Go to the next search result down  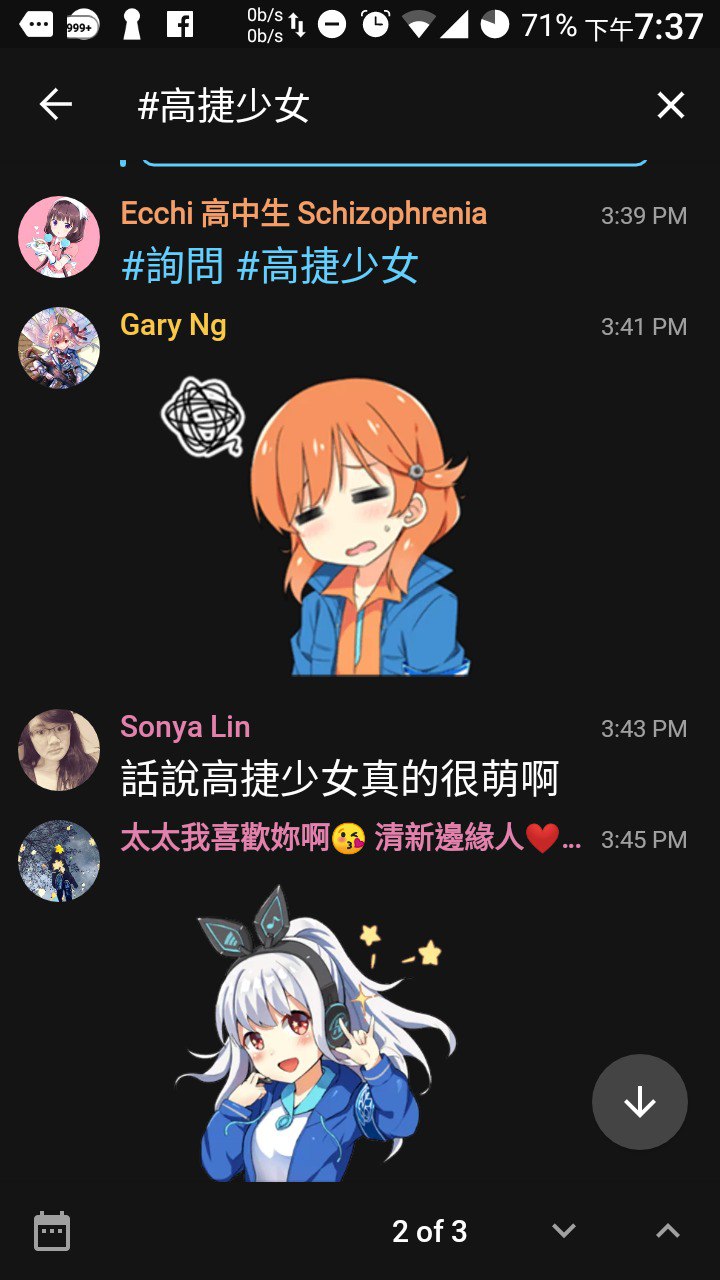click(x=564, y=1231)
